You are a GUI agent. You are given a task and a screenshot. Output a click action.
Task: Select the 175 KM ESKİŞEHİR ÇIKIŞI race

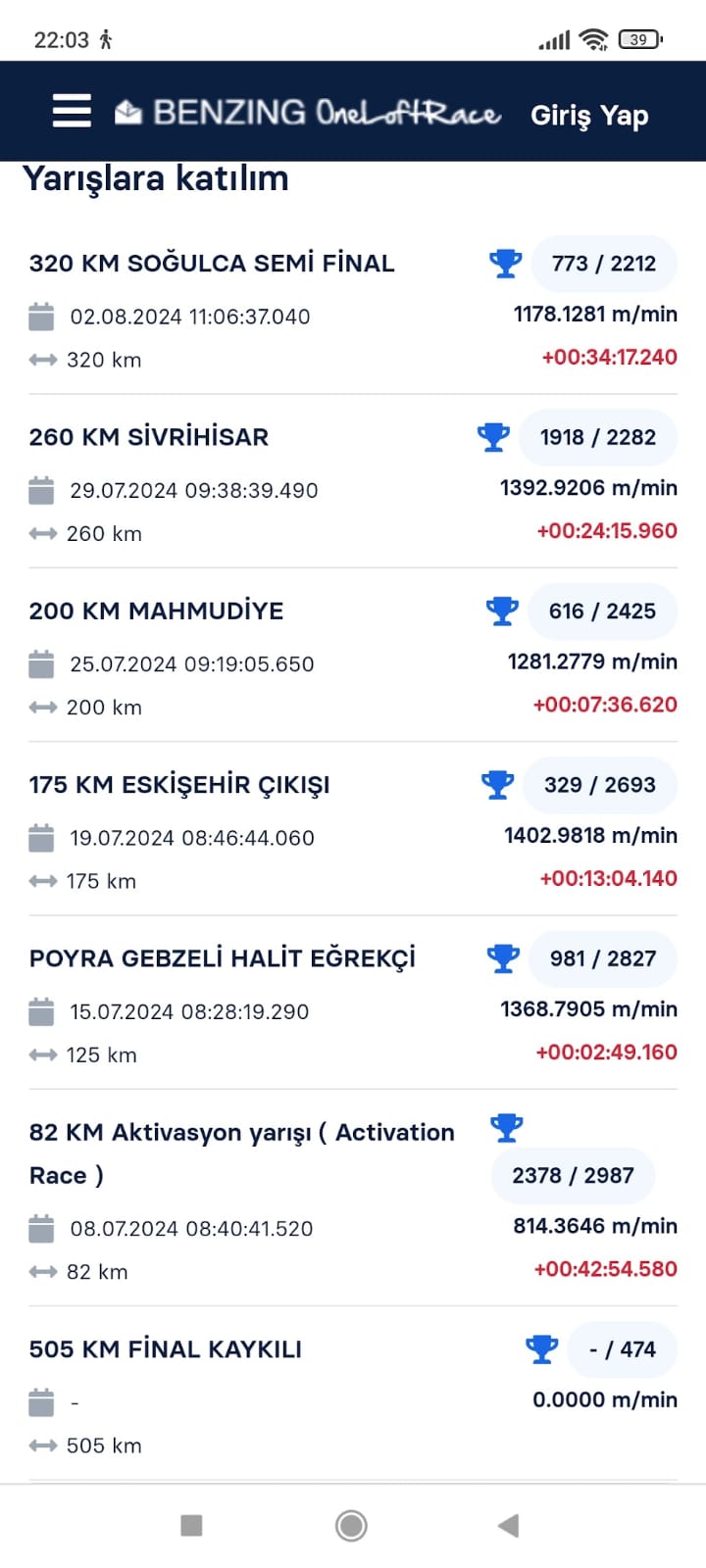179,785
